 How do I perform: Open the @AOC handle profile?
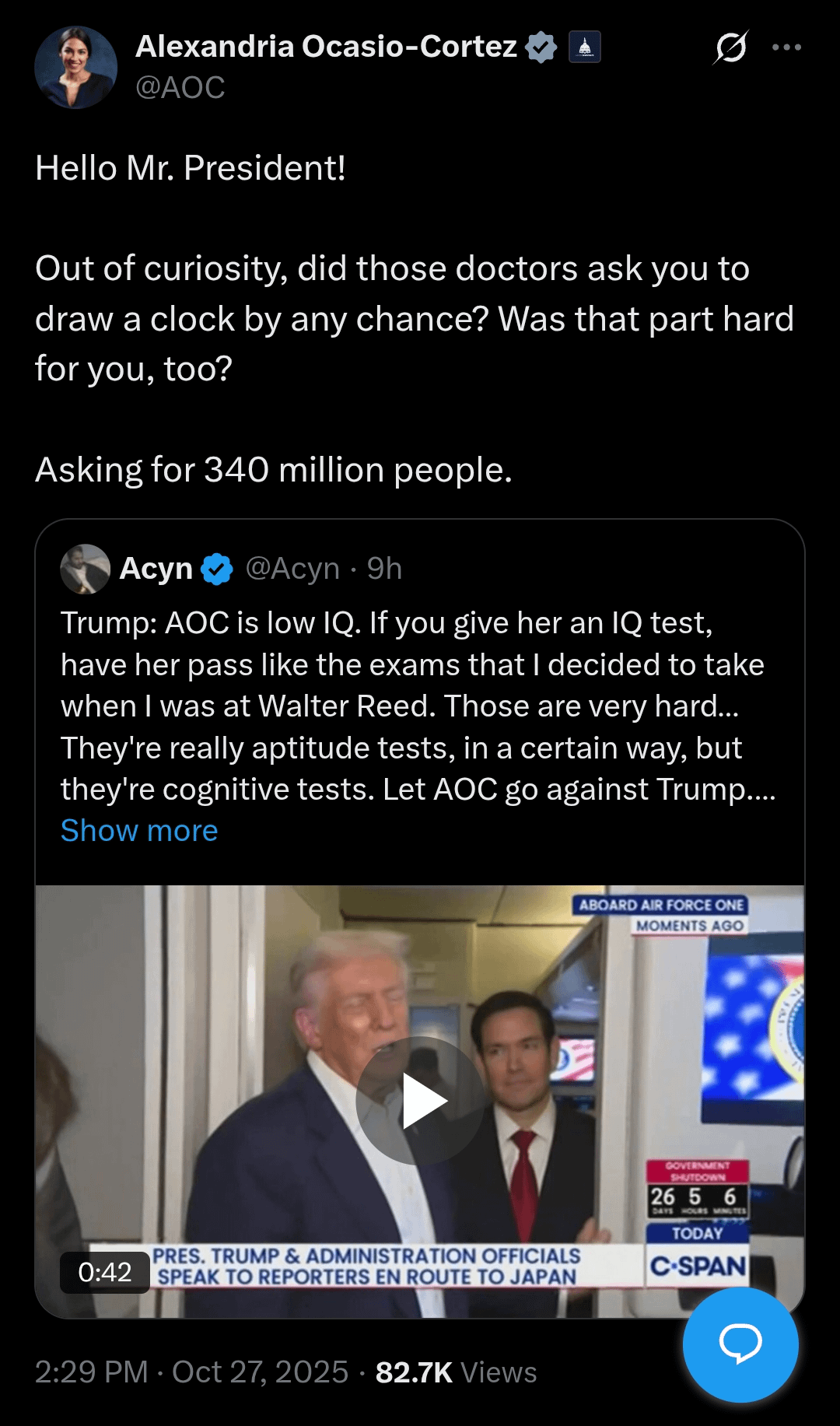[x=180, y=88]
